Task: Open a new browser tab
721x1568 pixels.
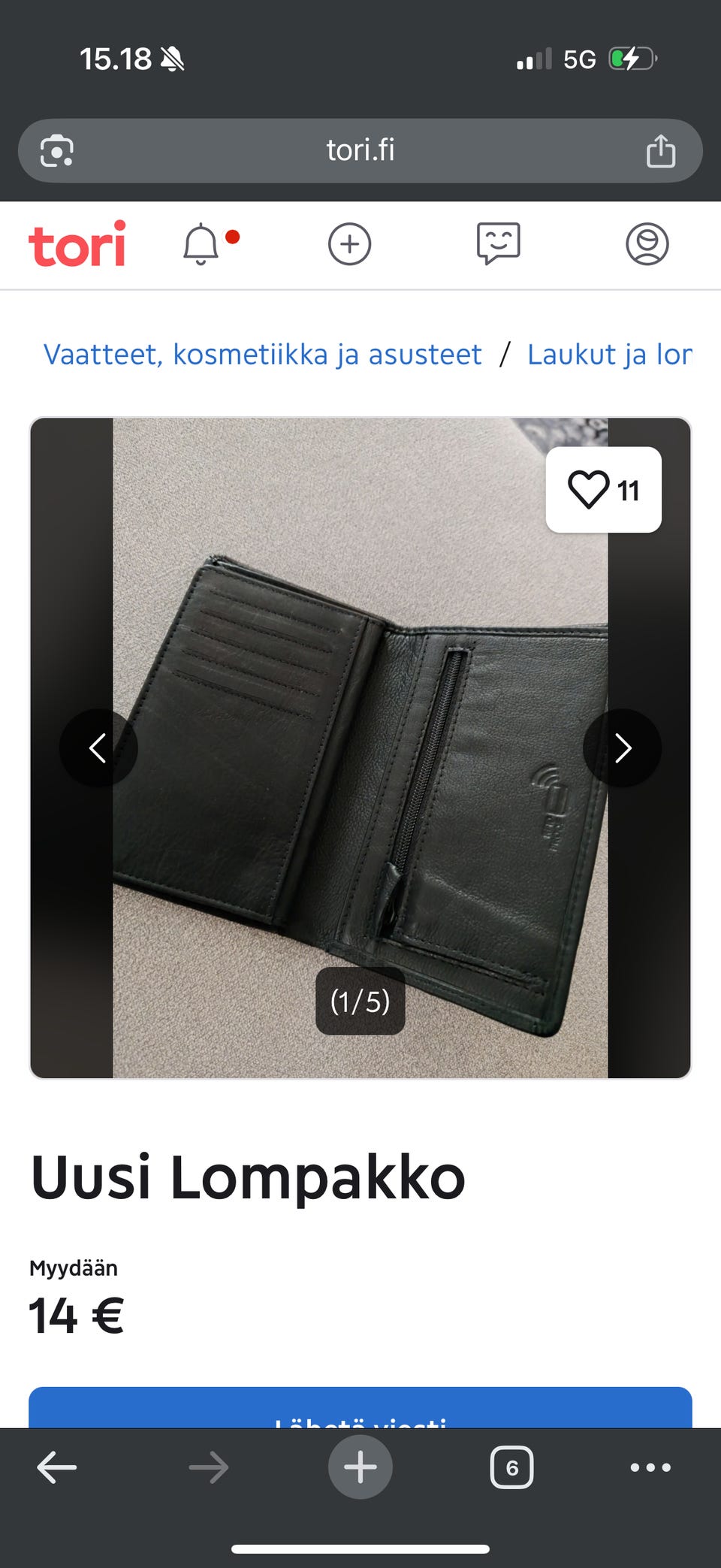Action: [360, 1467]
